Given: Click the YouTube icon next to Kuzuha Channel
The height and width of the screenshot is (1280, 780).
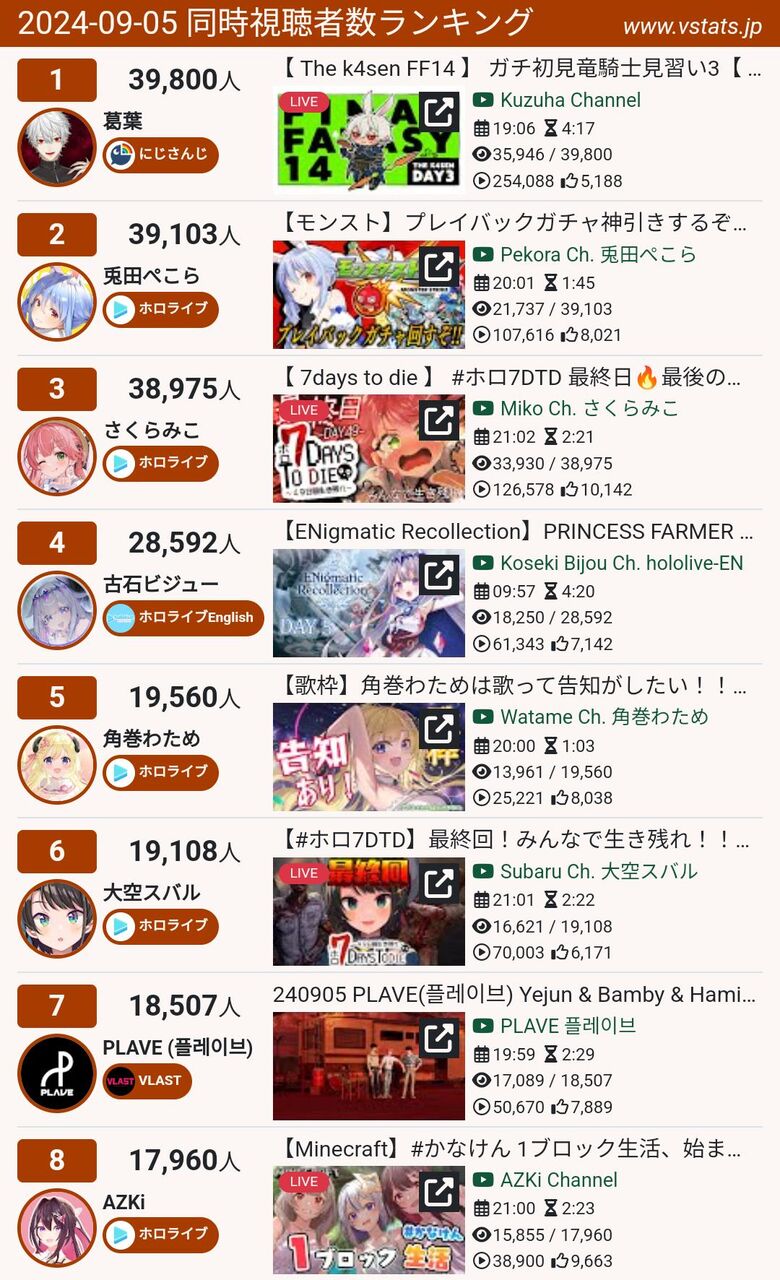Looking at the screenshot, I should pyautogui.click(x=485, y=100).
